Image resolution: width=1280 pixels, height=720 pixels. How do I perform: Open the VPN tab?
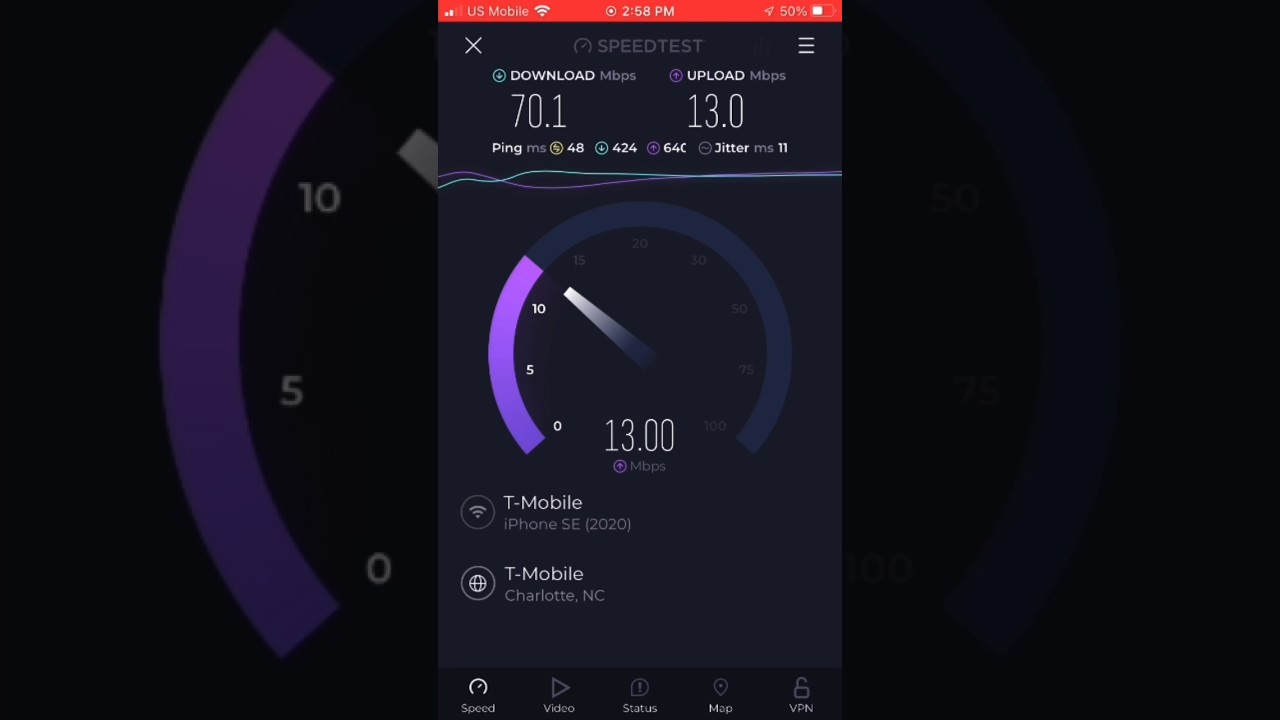[x=801, y=695]
